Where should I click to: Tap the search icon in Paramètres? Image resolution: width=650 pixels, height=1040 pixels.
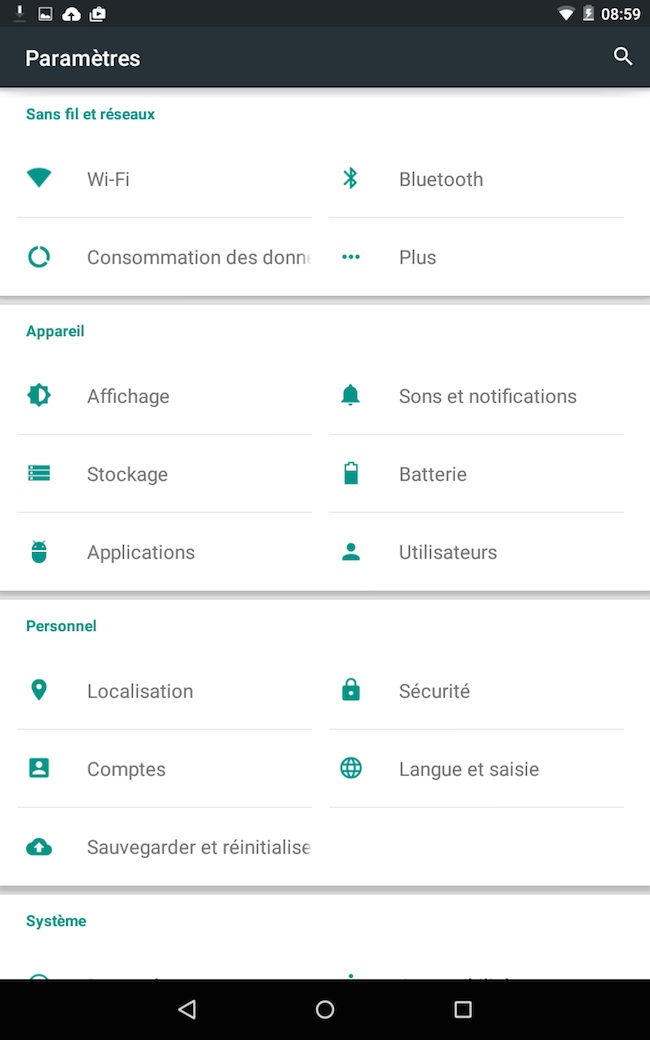coord(623,57)
